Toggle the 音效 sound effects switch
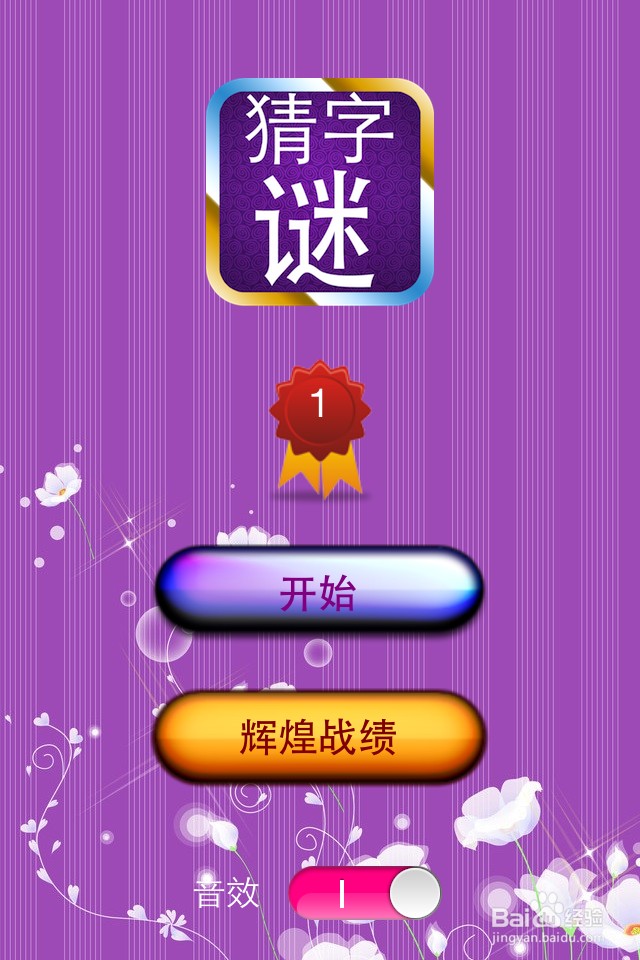The width and height of the screenshot is (640, 960). point(365,893)
